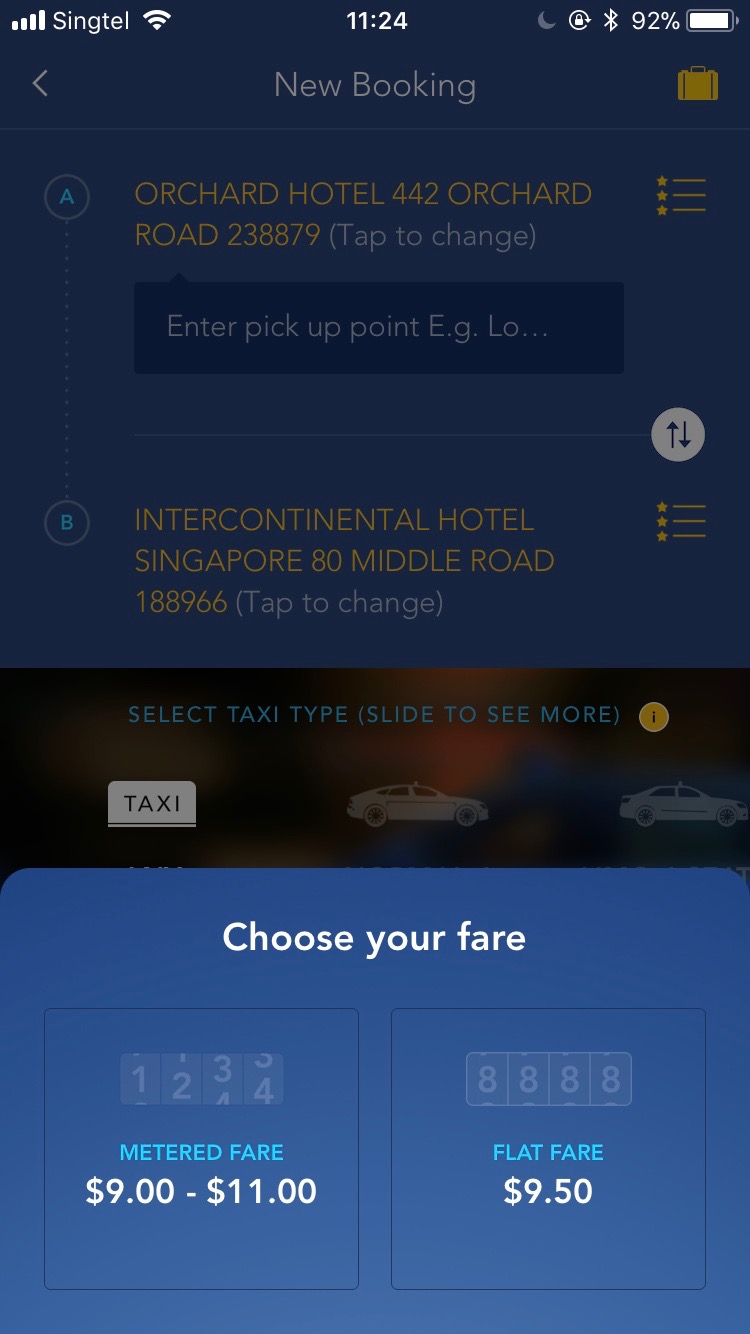Select the TAXI type

coord(152,804)
